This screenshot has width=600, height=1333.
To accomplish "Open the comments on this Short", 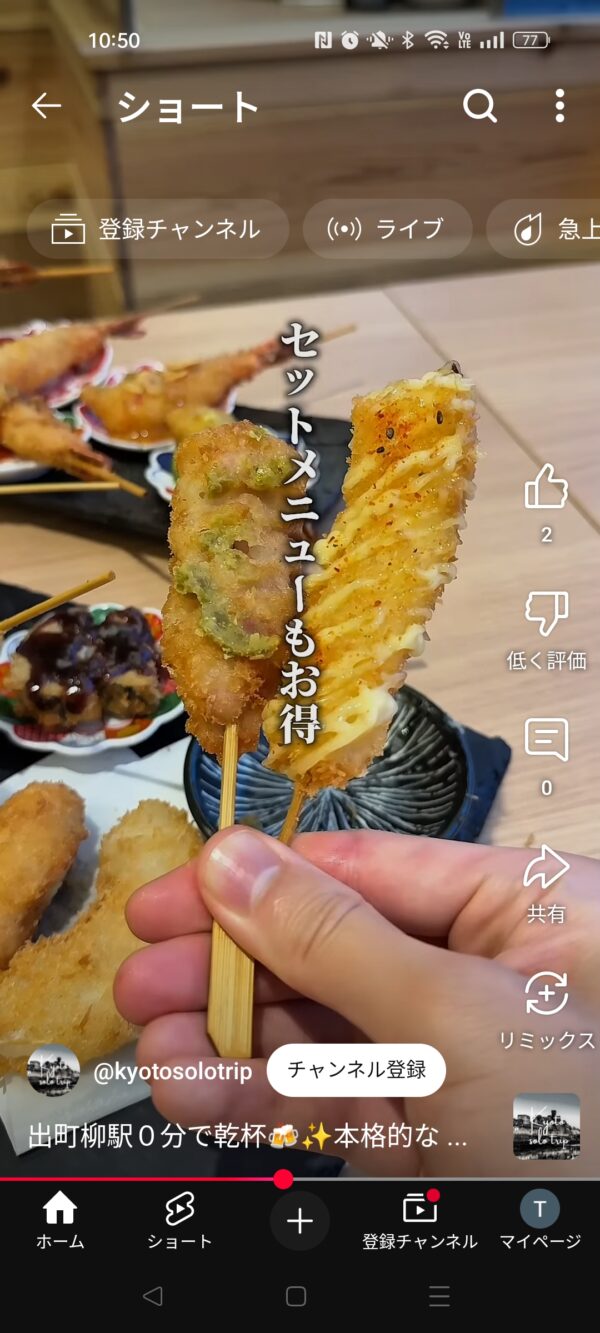I will pos(546,741).
